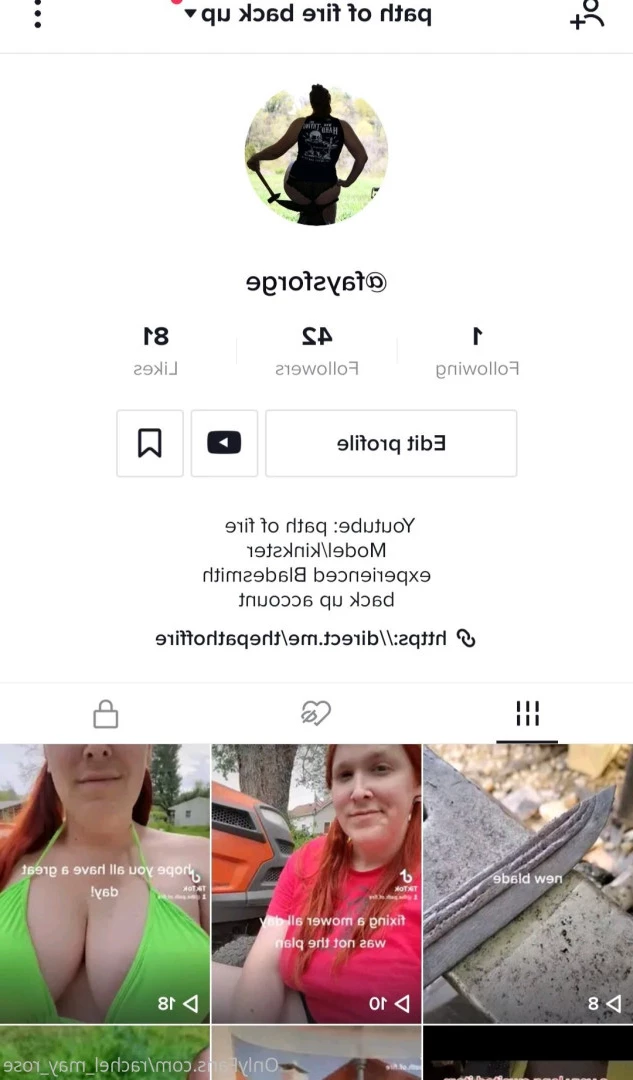Play the hope you all have a great day video
633x1080 pixels.
[x=104, y=883]
